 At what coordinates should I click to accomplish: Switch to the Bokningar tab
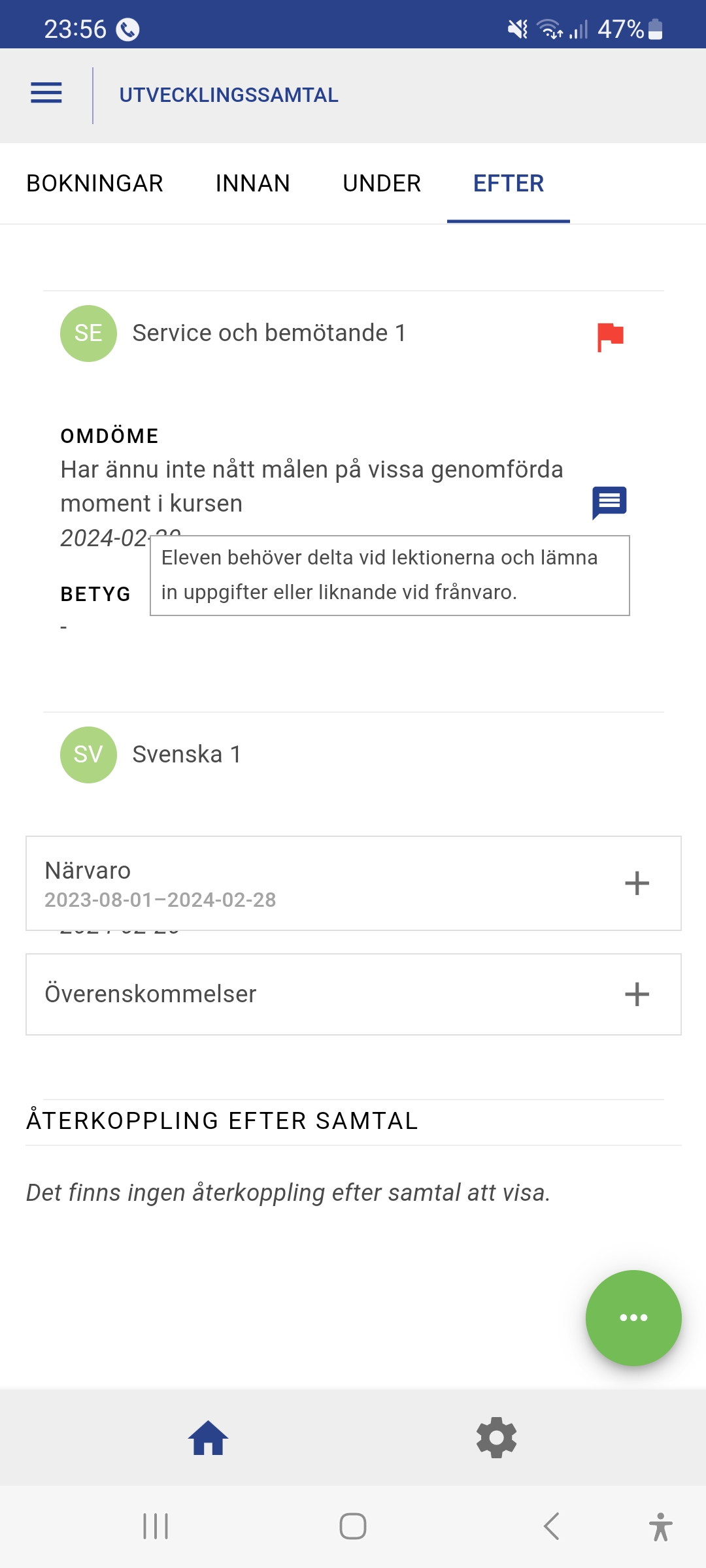95,184
